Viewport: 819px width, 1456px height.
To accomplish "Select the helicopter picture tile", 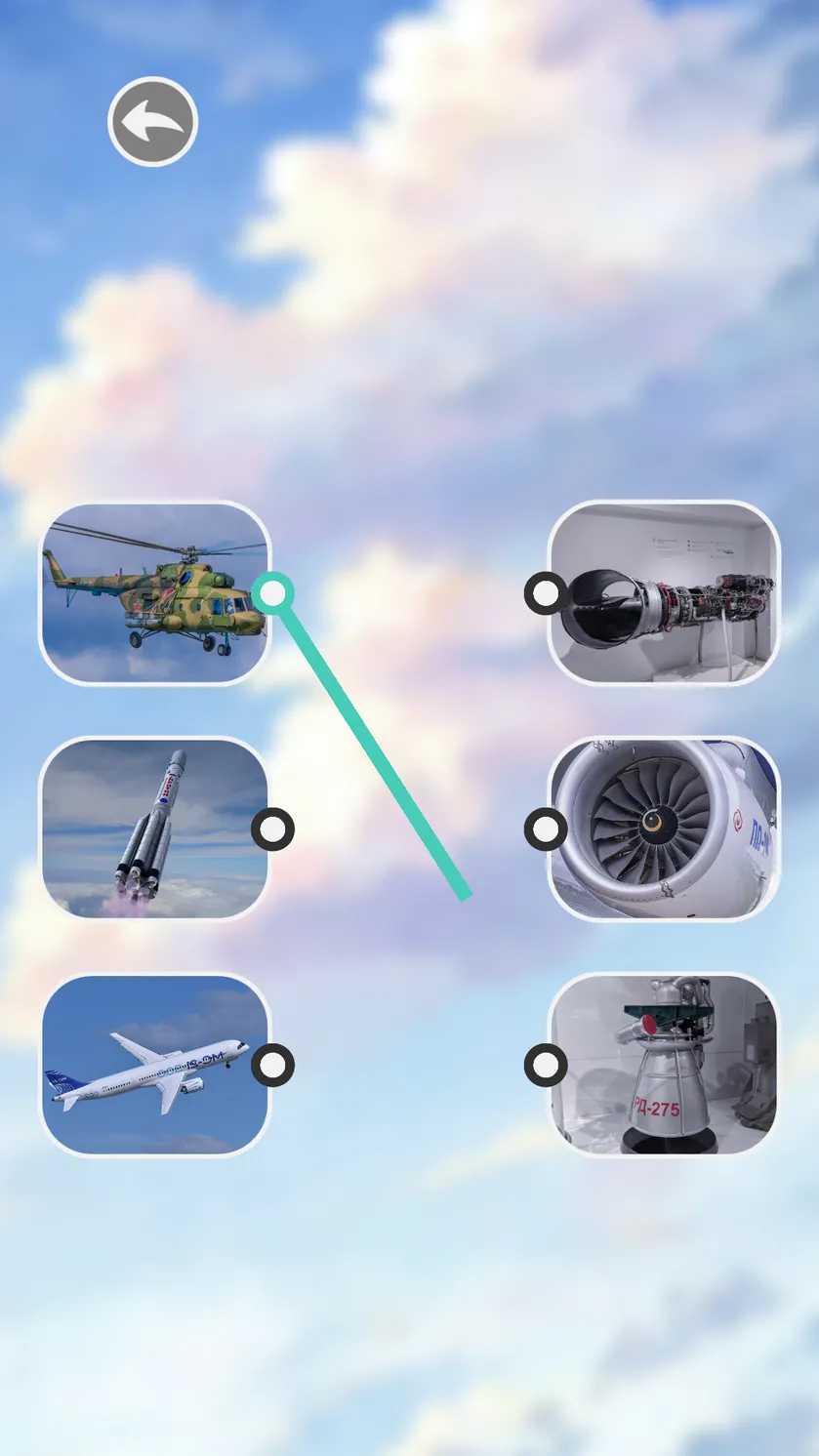I will tap(155, 593).
